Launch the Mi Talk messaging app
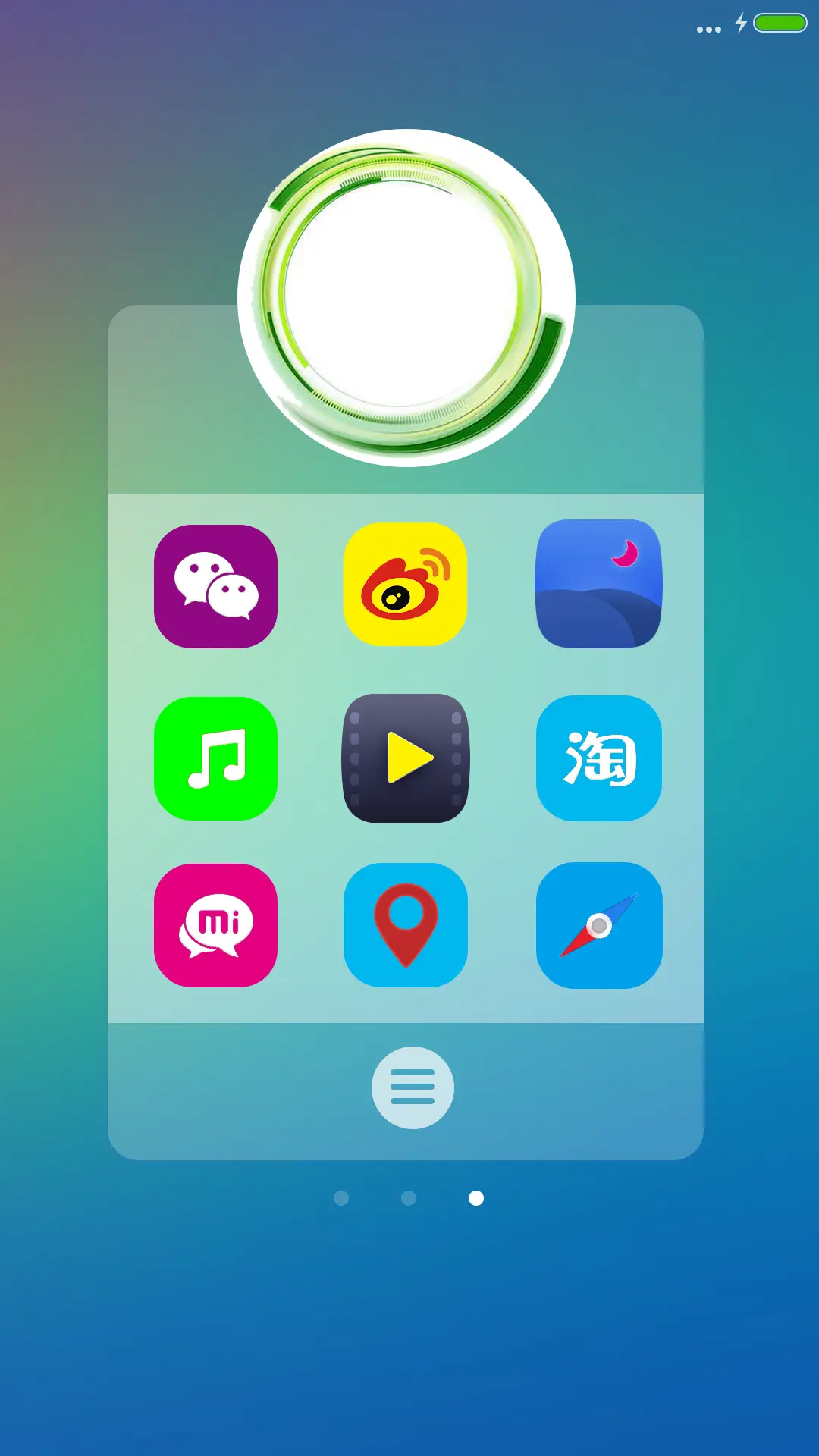 [217, 927]
